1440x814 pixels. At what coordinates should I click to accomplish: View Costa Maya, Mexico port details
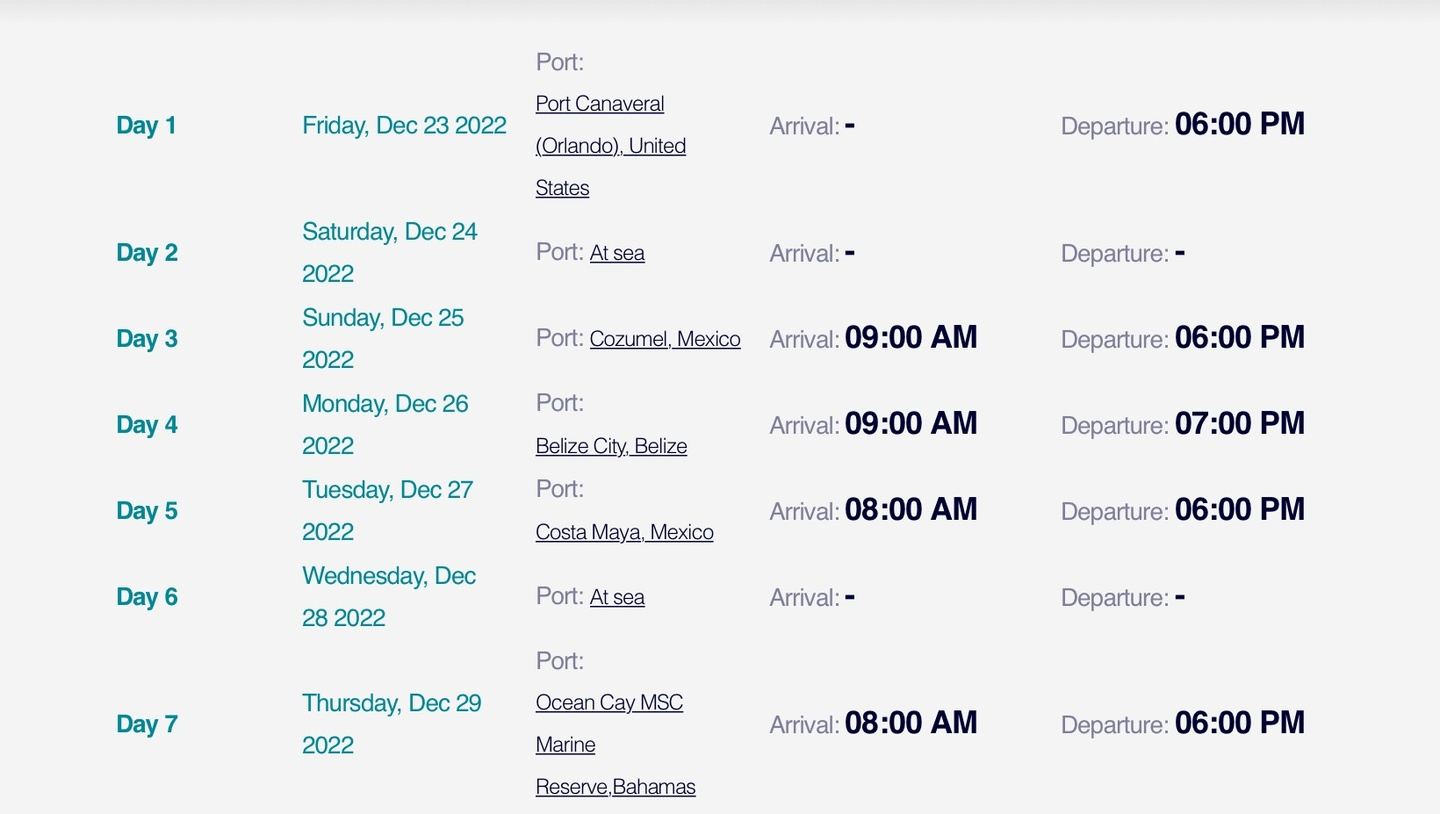[624, 532]
